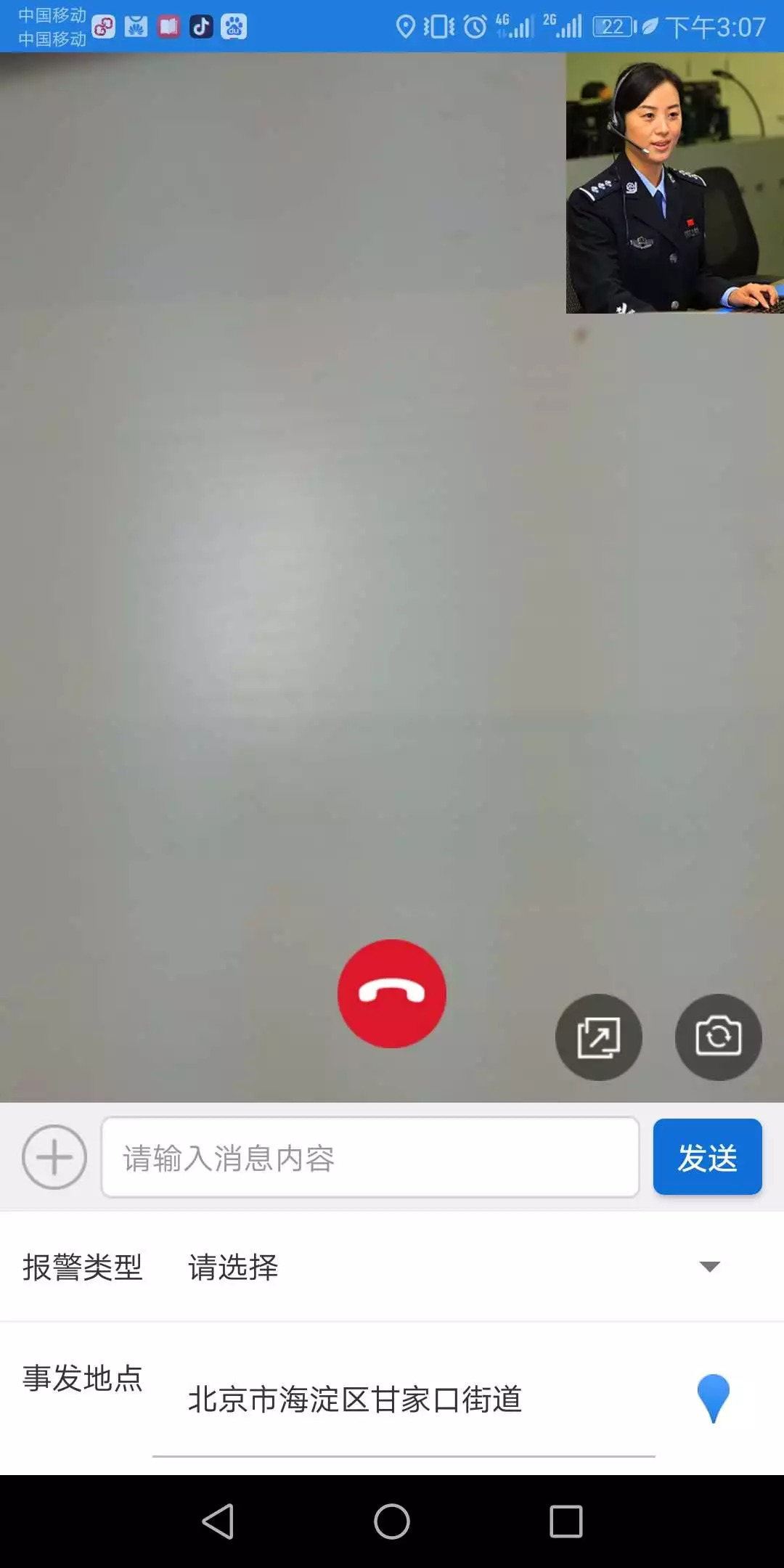784x1568 pixels.
Task: Toggle camera direction via camera flip control
Action: [717, 1037]
